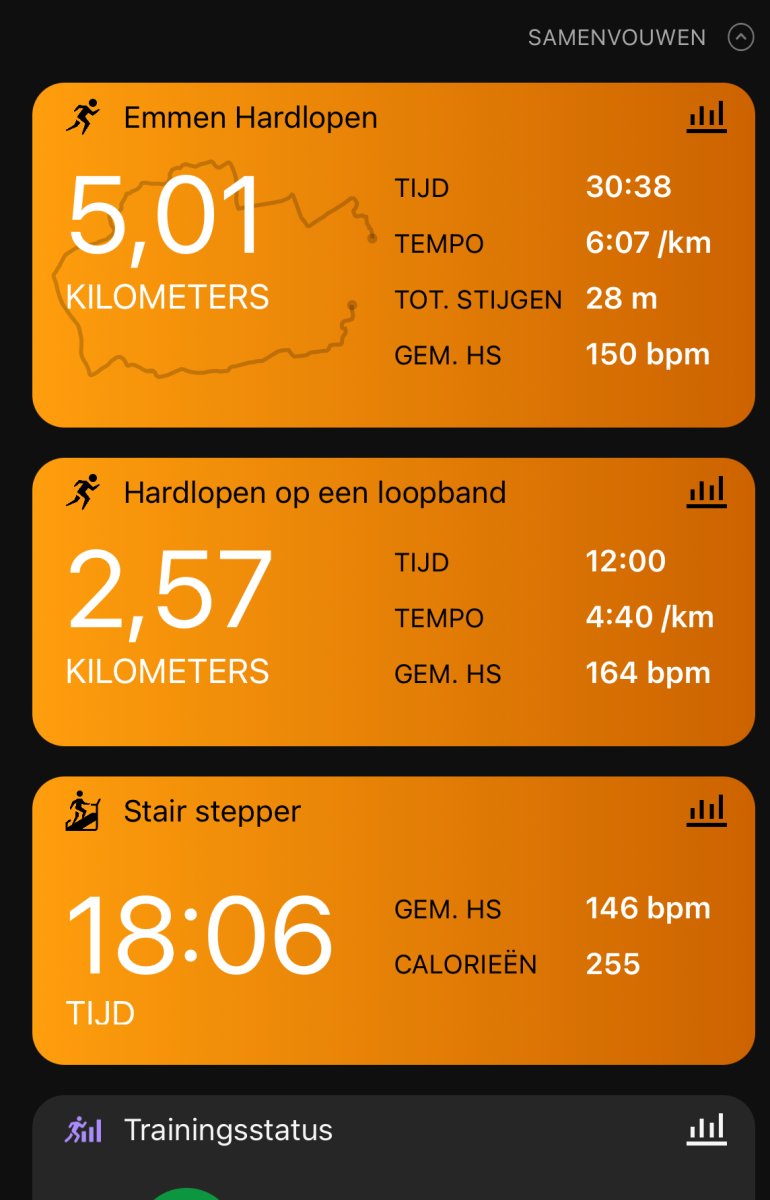Open the Hardlopen op een loopband card
Image resolution: width=770 pixels, height=1200 pixels.
314,493
